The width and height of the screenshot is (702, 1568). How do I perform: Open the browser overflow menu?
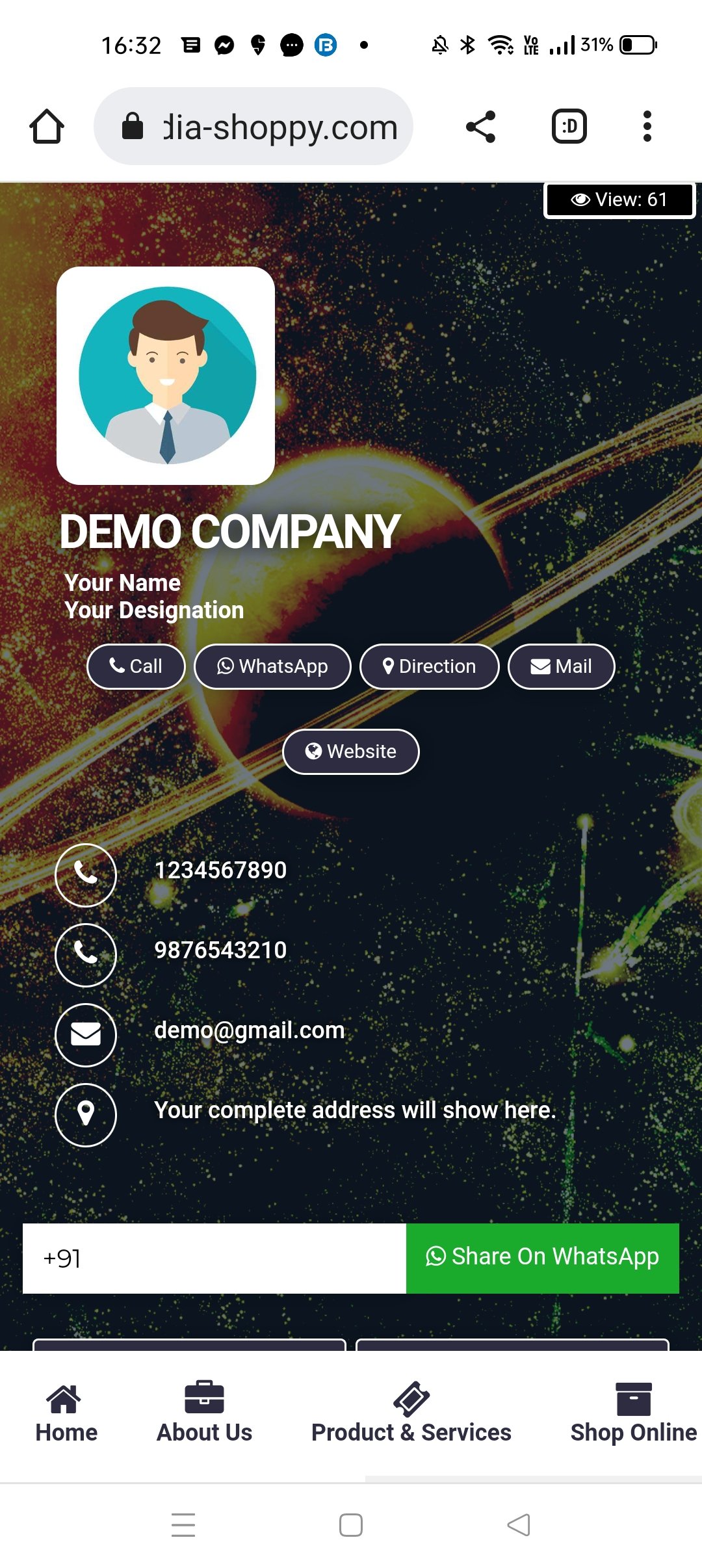point(647,126)
